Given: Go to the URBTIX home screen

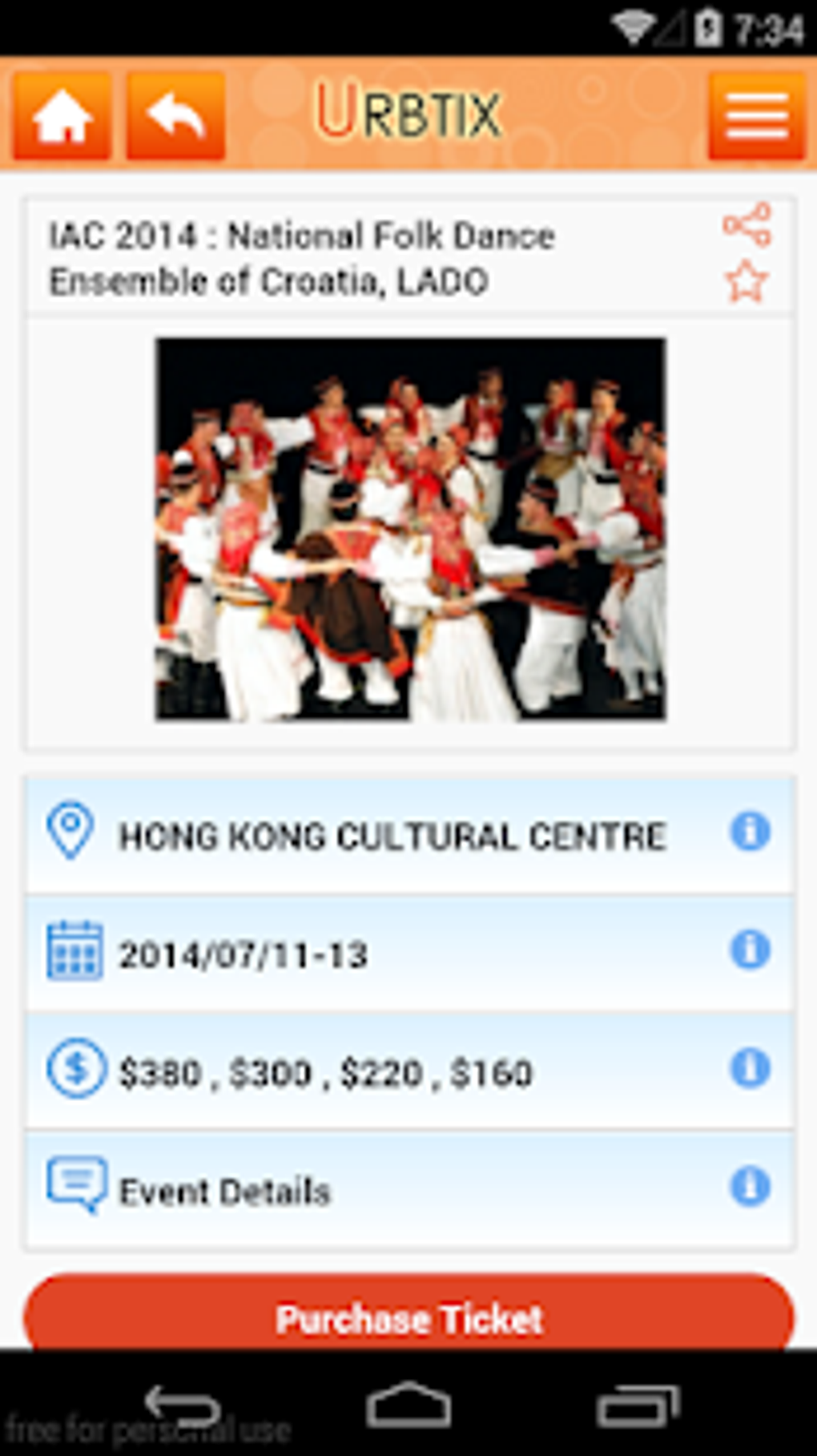Looking at the screenshot, I should tap(62, 115).
